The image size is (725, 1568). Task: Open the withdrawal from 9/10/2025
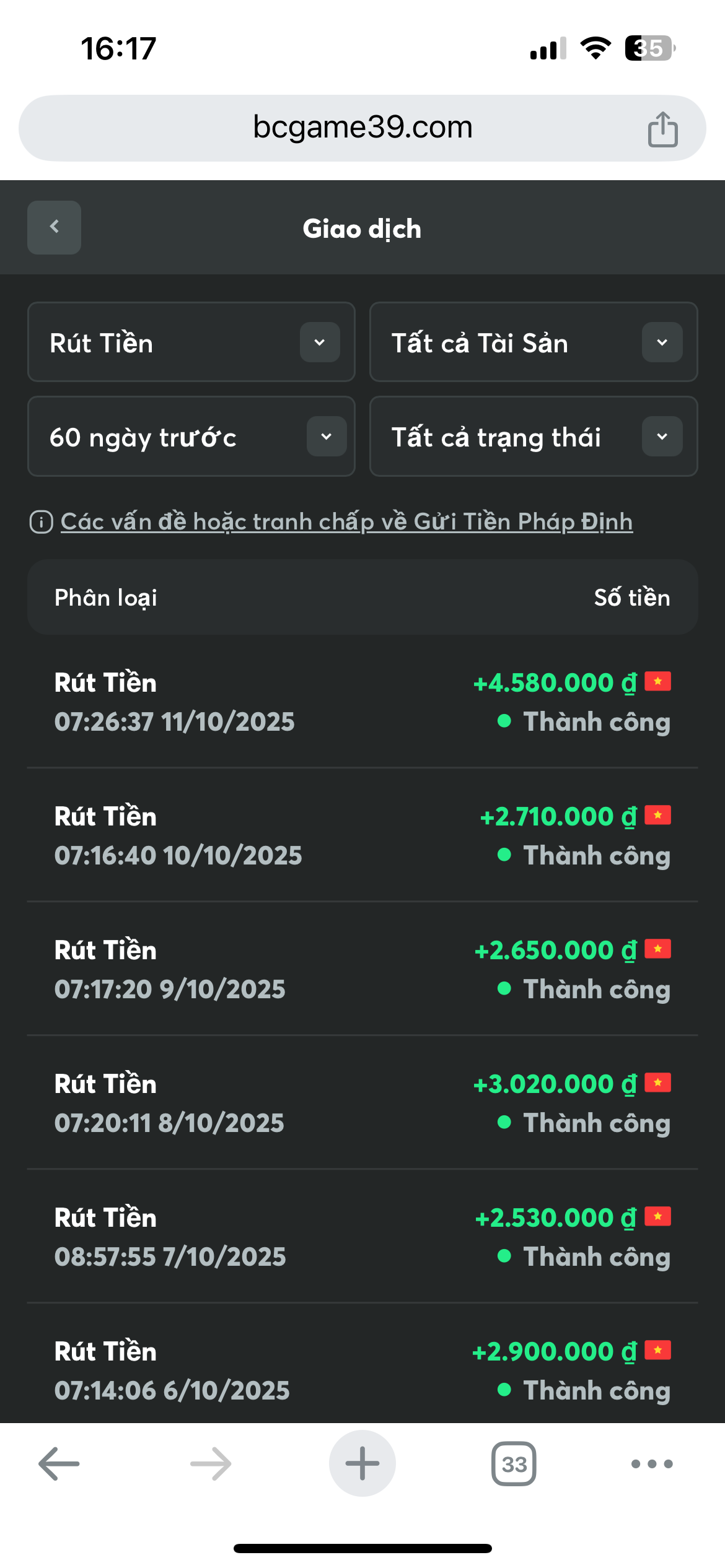[x=362, y=969]
